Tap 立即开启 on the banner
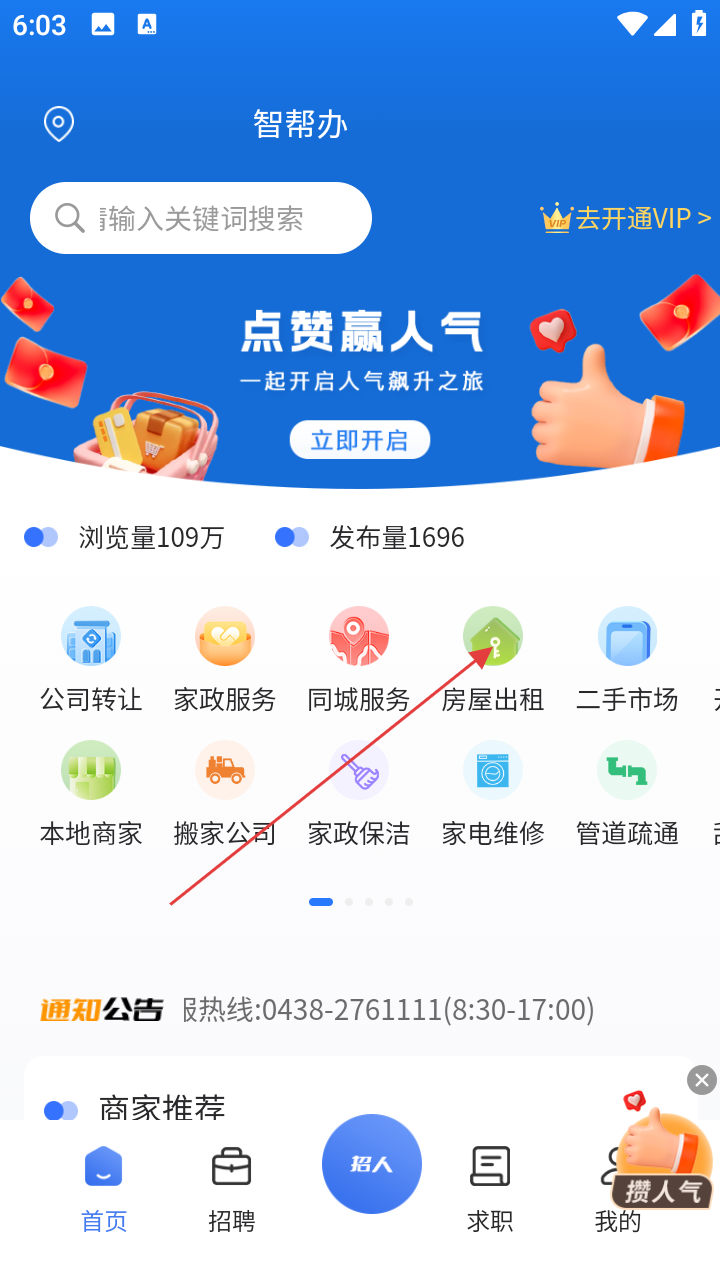This screenshot has height=1280, width=720. 360,440
